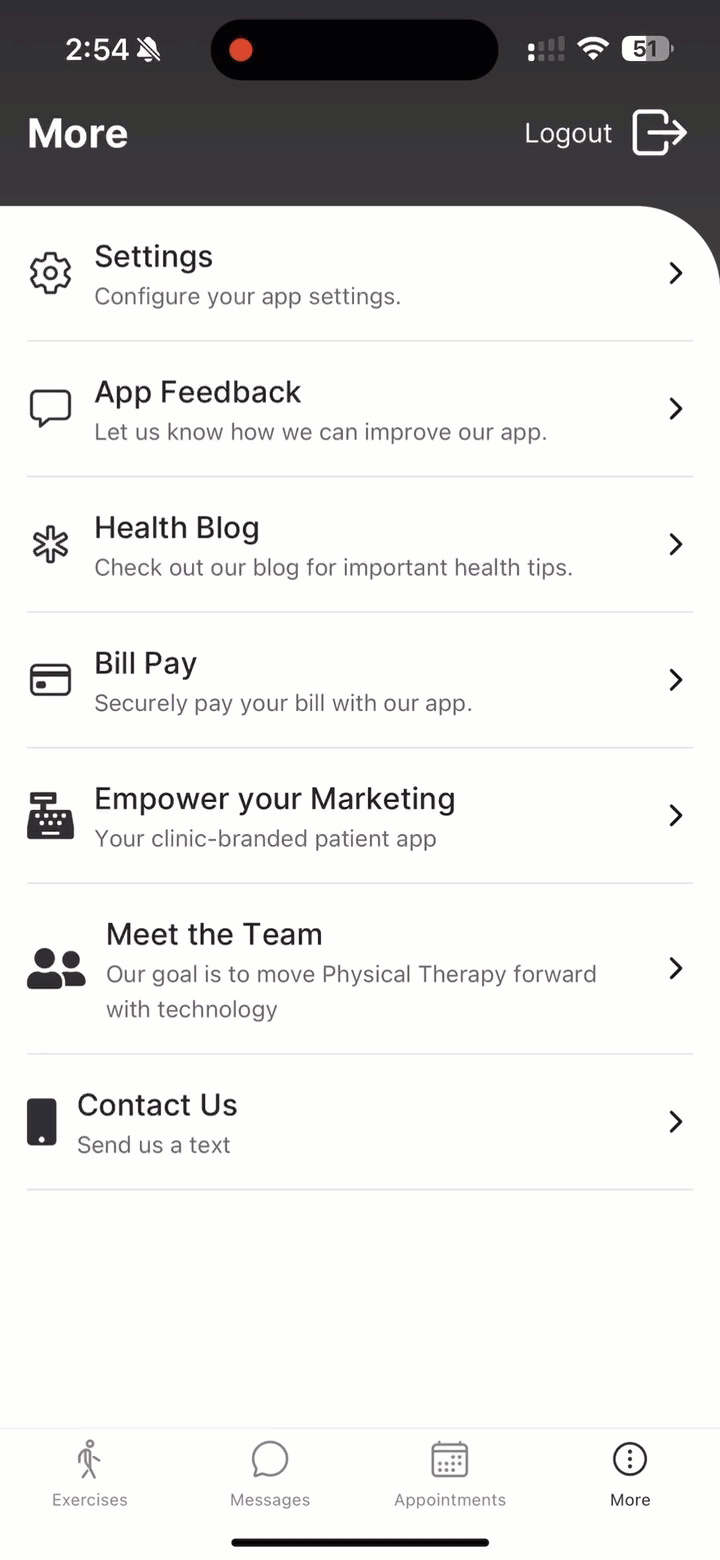Image resolution: width=720 pixels, height=1560 pixels.
Task: Tap the Settings gear icon
Action: pos(50,272)
